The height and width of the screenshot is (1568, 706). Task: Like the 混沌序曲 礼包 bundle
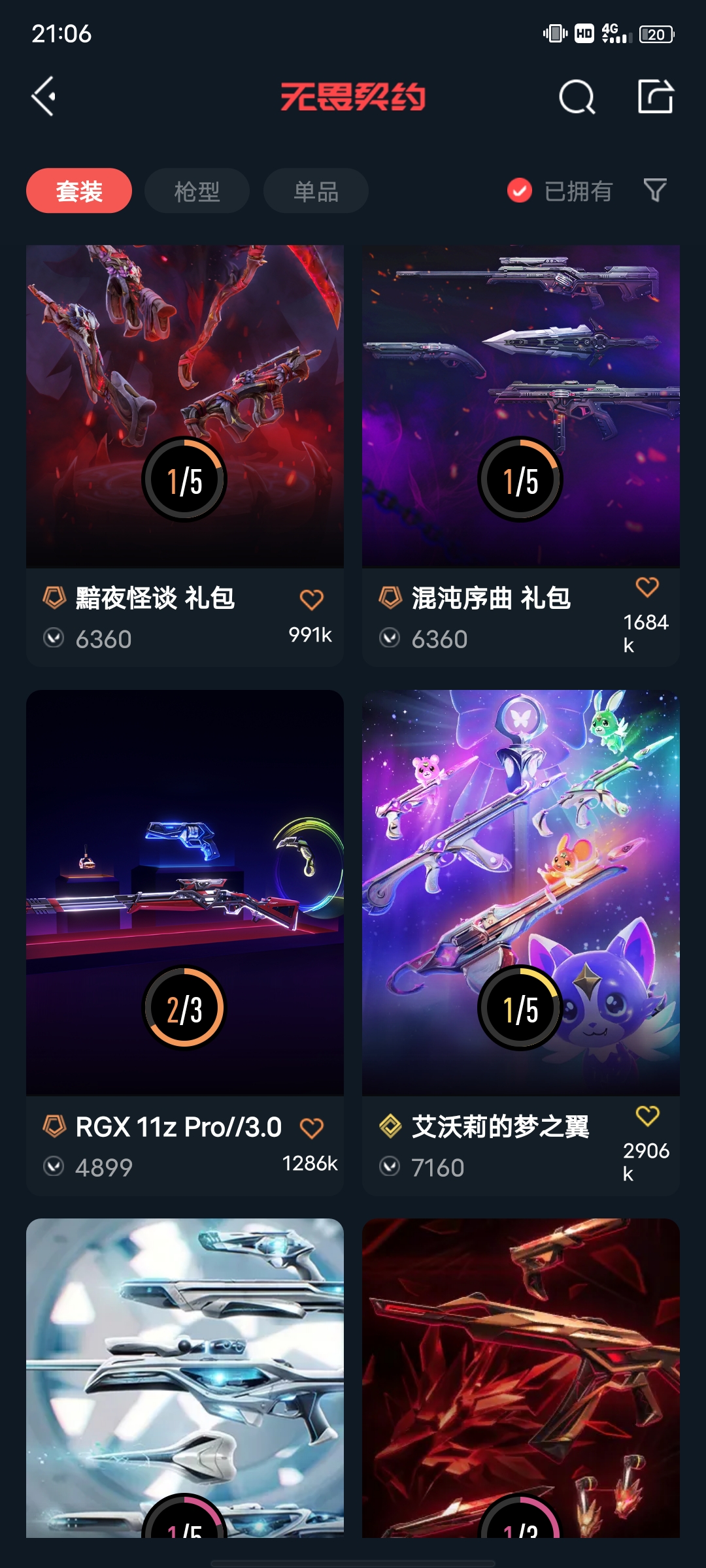pyautogui.click(x=647, y=587)
